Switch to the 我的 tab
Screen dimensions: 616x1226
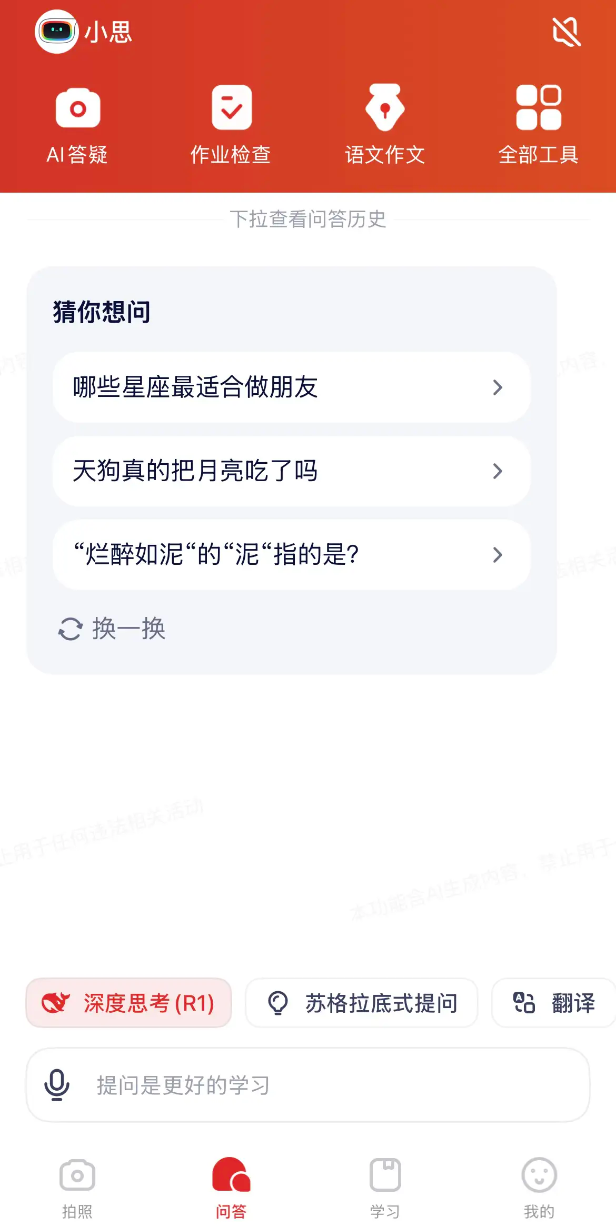pos(539,1188)
